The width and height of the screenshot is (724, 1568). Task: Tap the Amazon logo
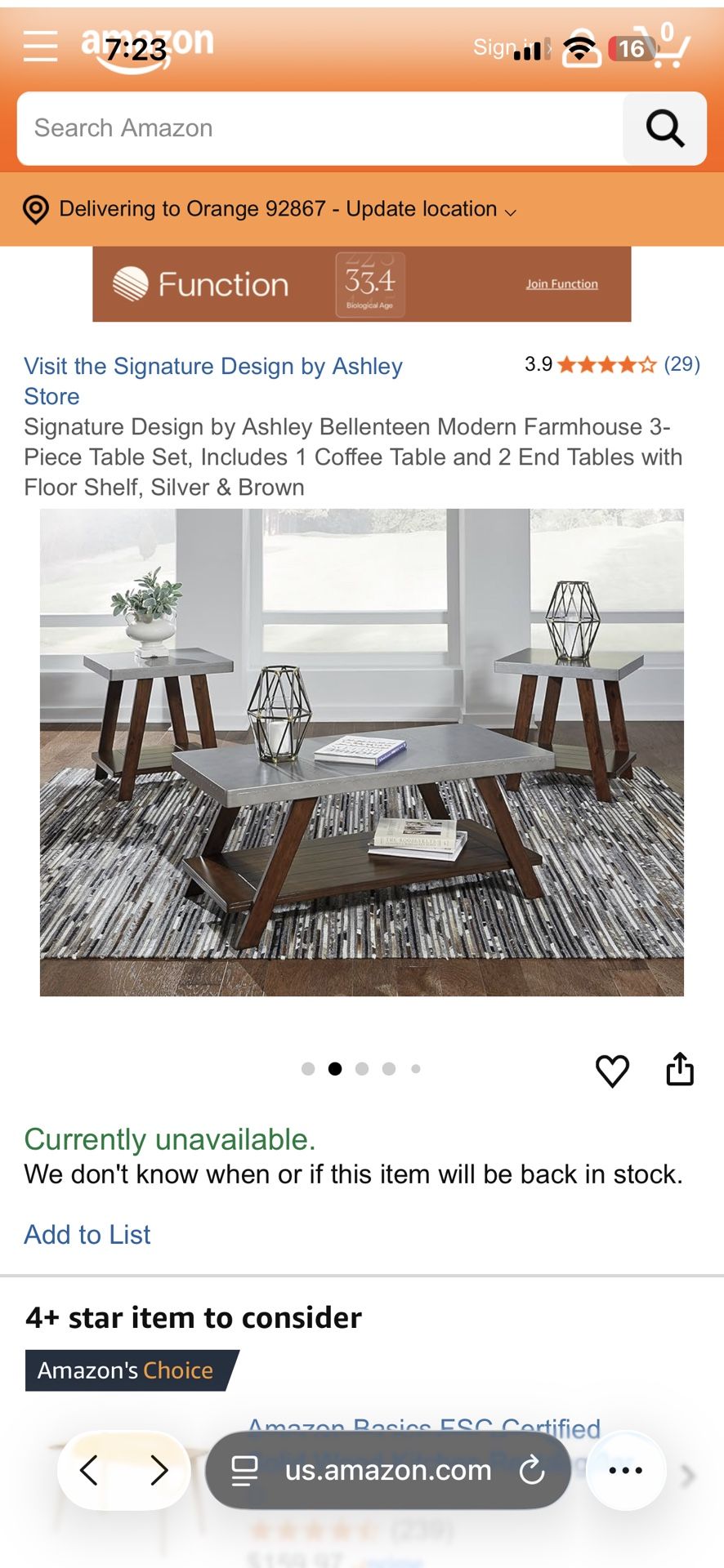click(145, 41)
